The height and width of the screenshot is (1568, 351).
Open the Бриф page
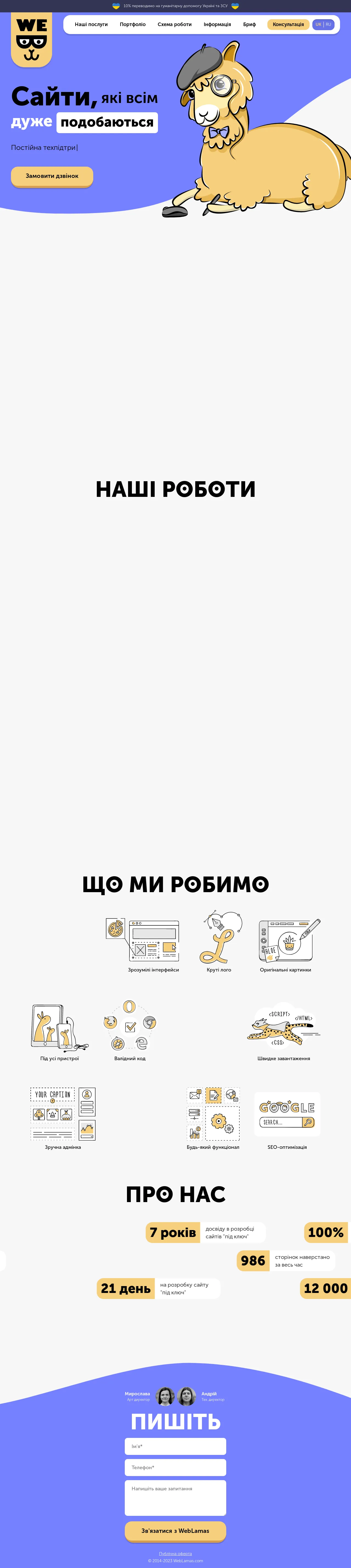250,24
